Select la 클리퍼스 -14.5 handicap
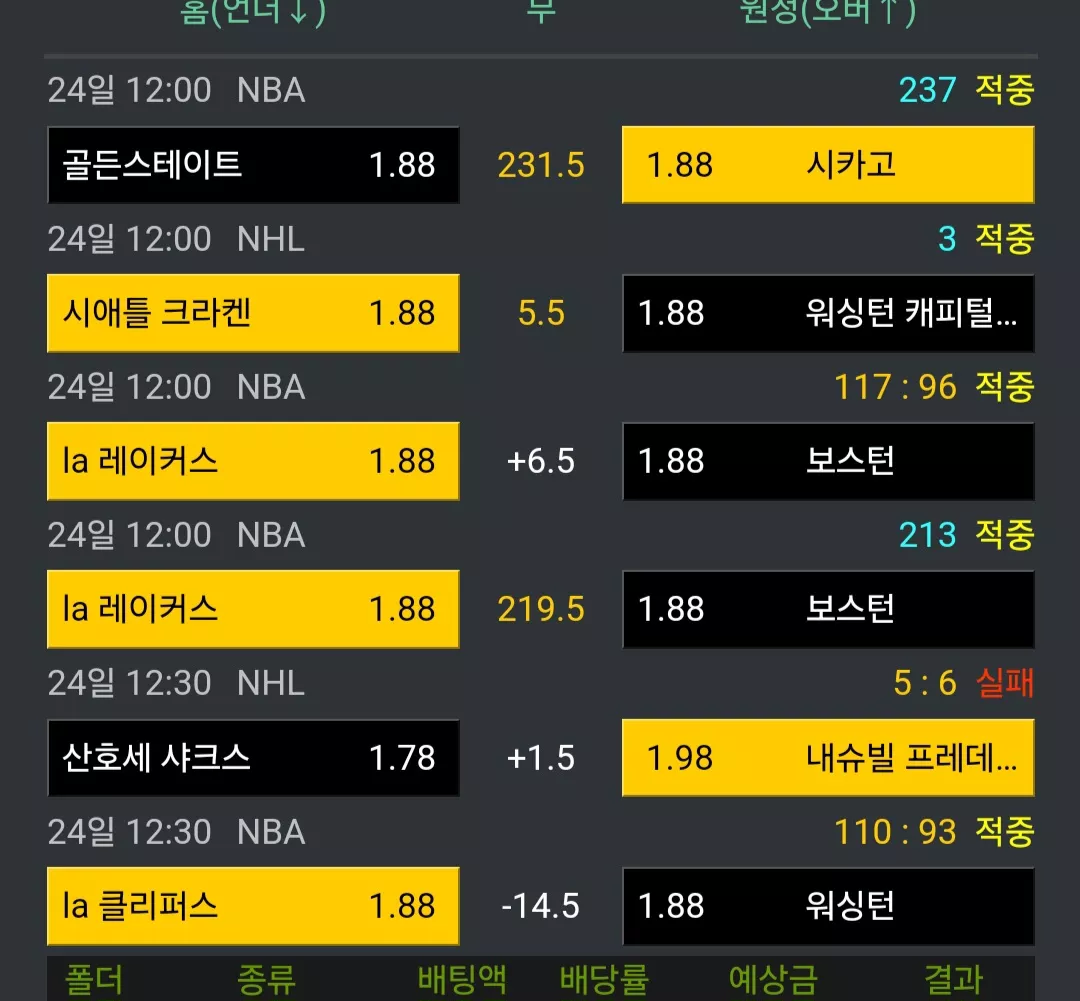The height and width of the screenshot is (1001, 1080). pyautogui.click(x=253, y=906)
